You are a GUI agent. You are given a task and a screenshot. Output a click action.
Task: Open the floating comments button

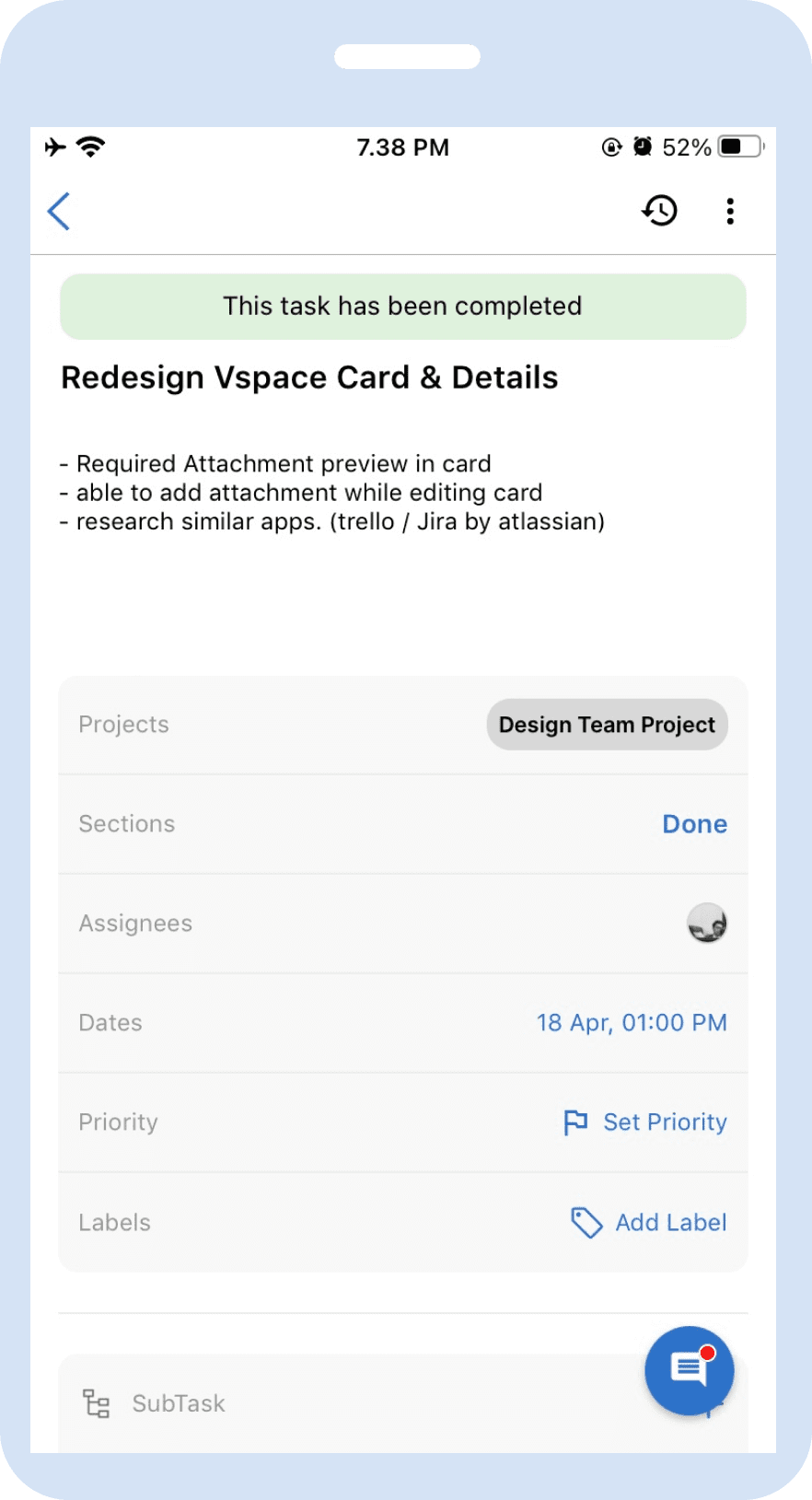pyautogui.click(x=689, y=1369)
